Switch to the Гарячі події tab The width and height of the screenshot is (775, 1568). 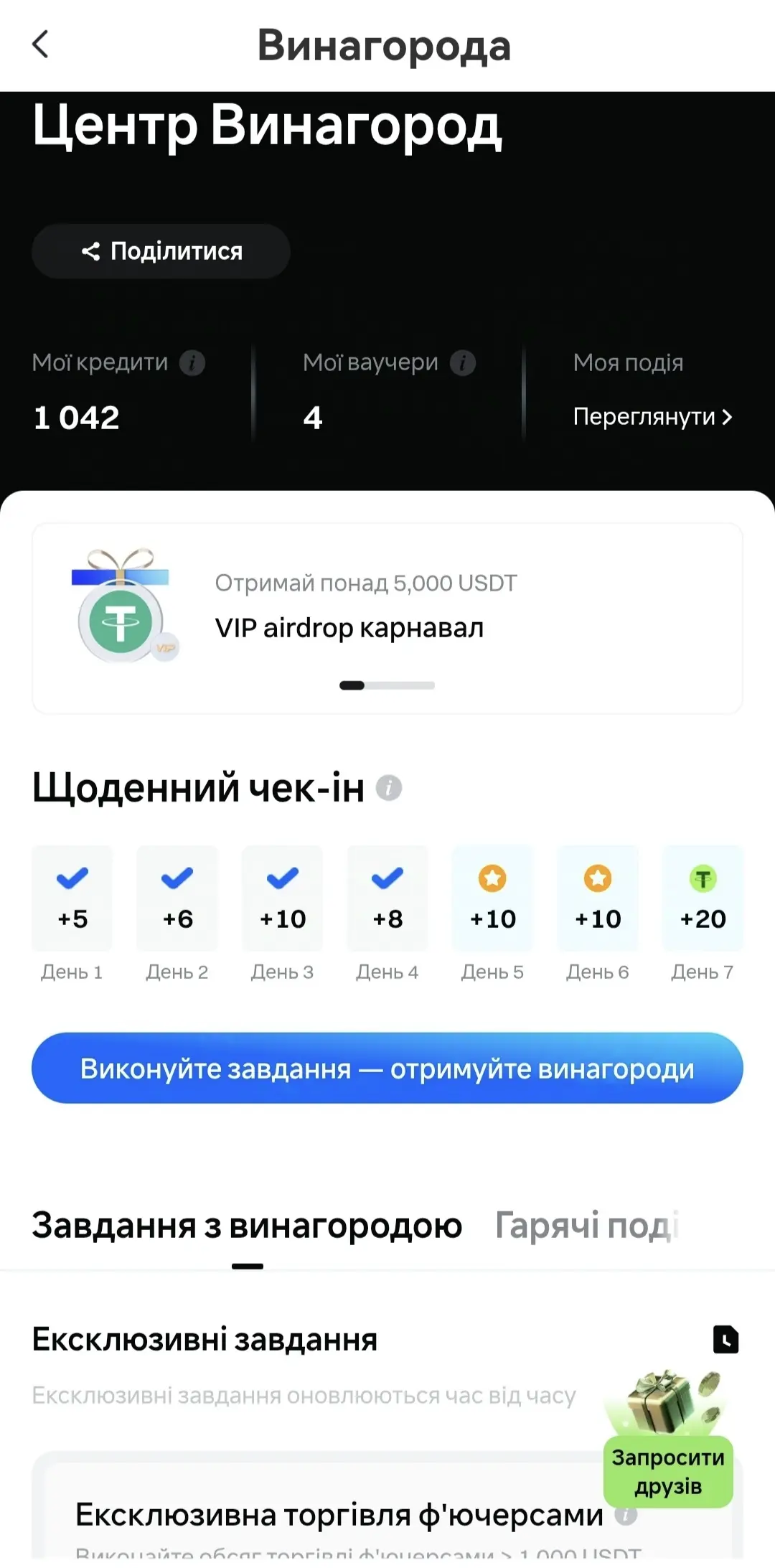tap(588, 1226)
